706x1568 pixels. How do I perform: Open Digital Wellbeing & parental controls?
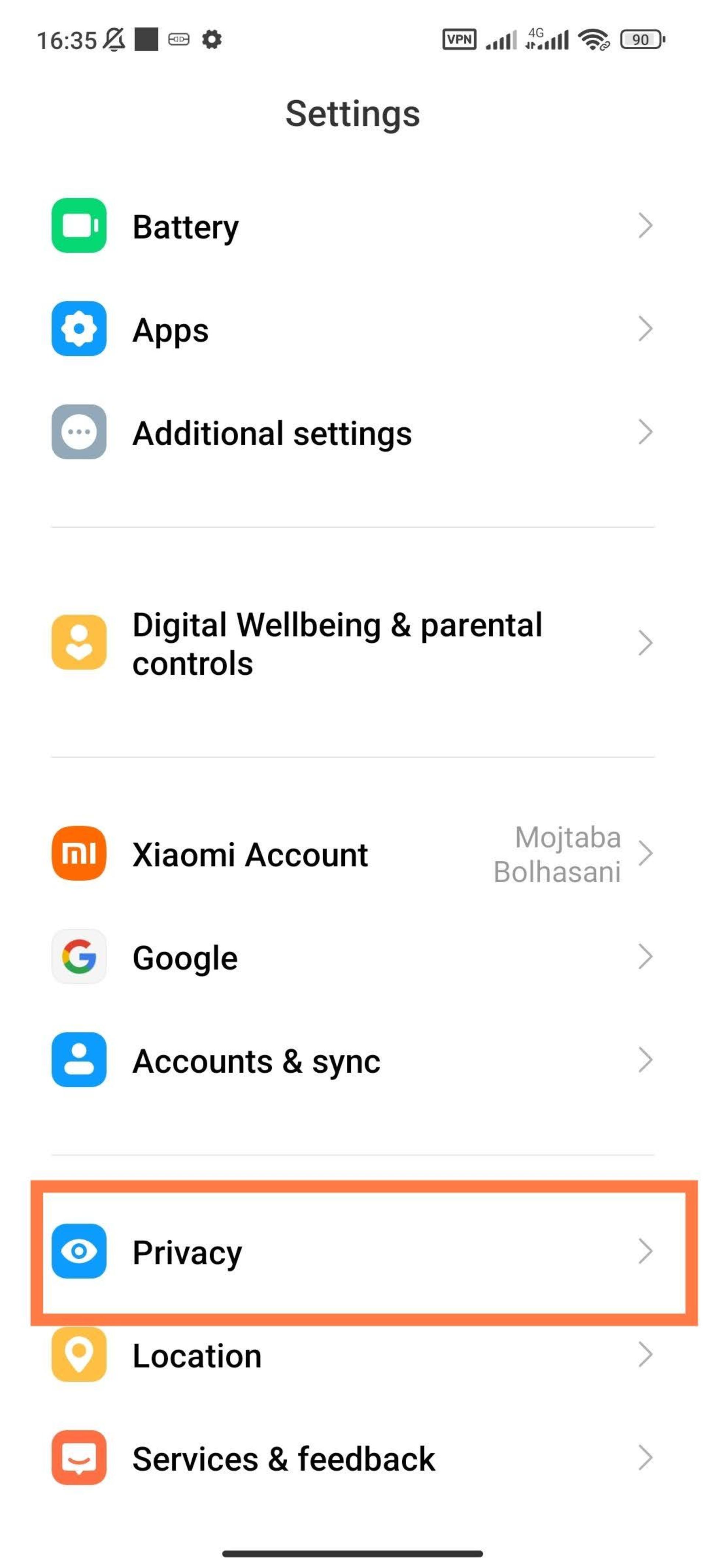(x=352, y=643)
